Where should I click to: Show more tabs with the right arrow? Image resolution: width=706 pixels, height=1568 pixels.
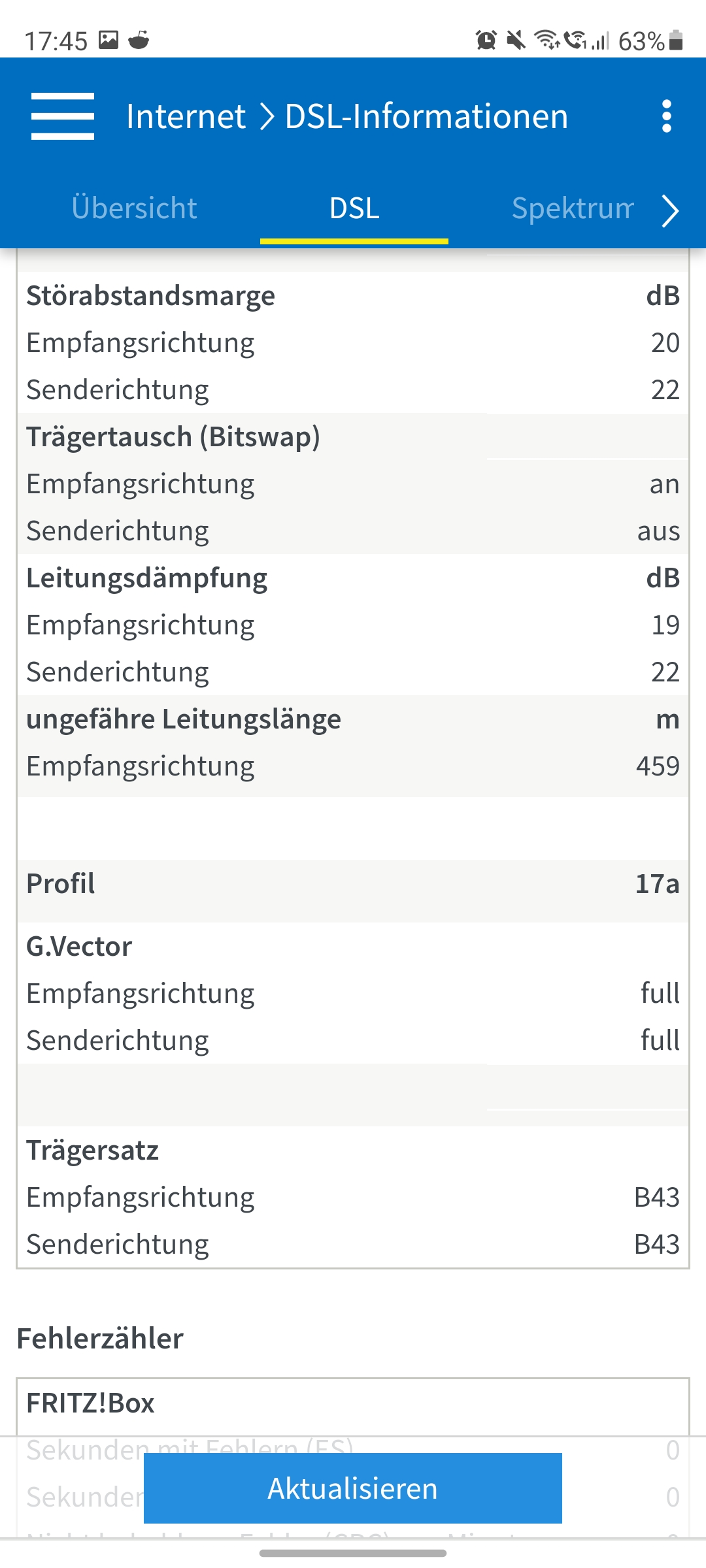[671, 211]
